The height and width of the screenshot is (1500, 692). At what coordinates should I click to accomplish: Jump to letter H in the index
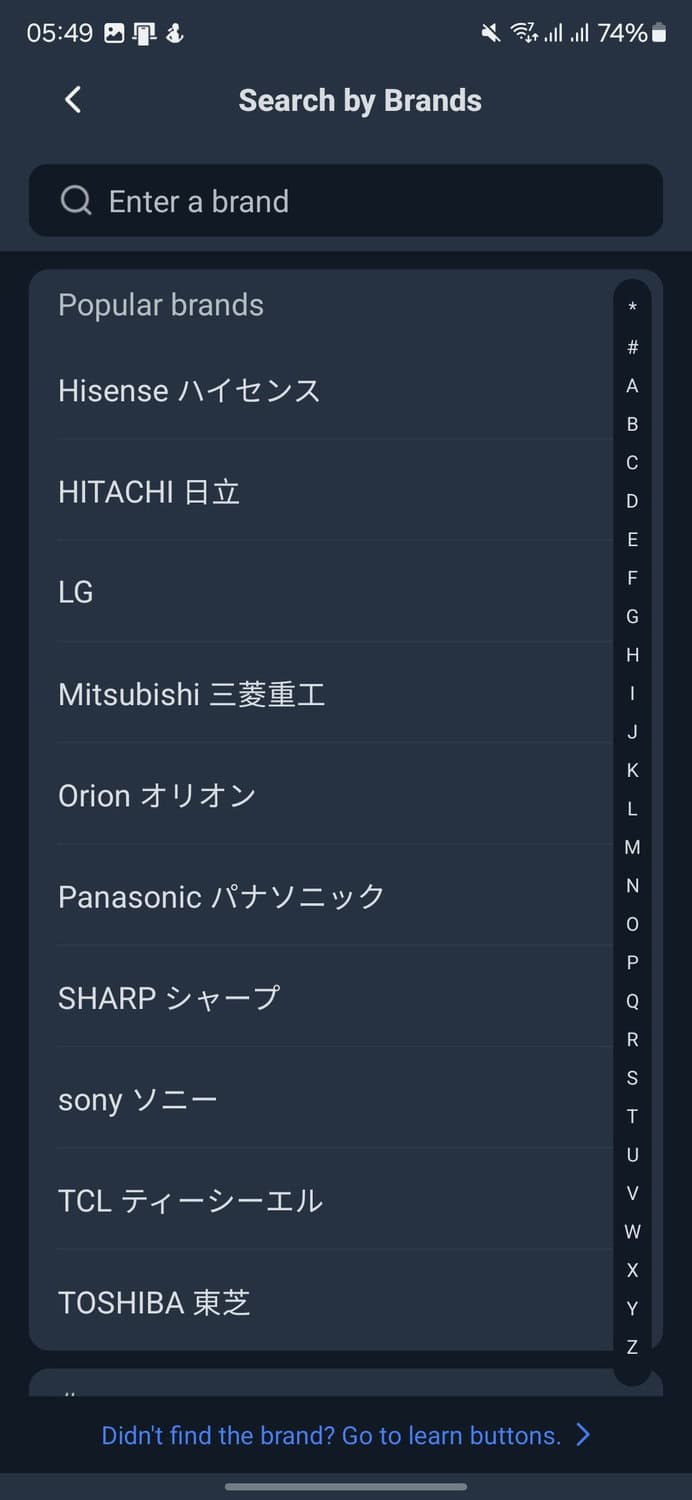(x=632, y=655)
